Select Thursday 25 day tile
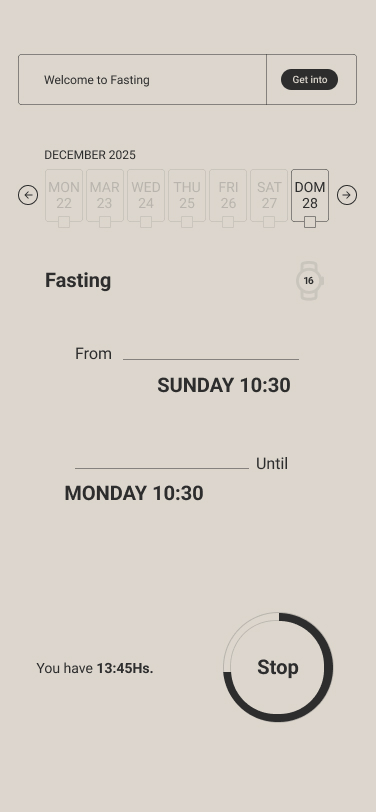This screenshot has width=376, height=812. (187, 196)
